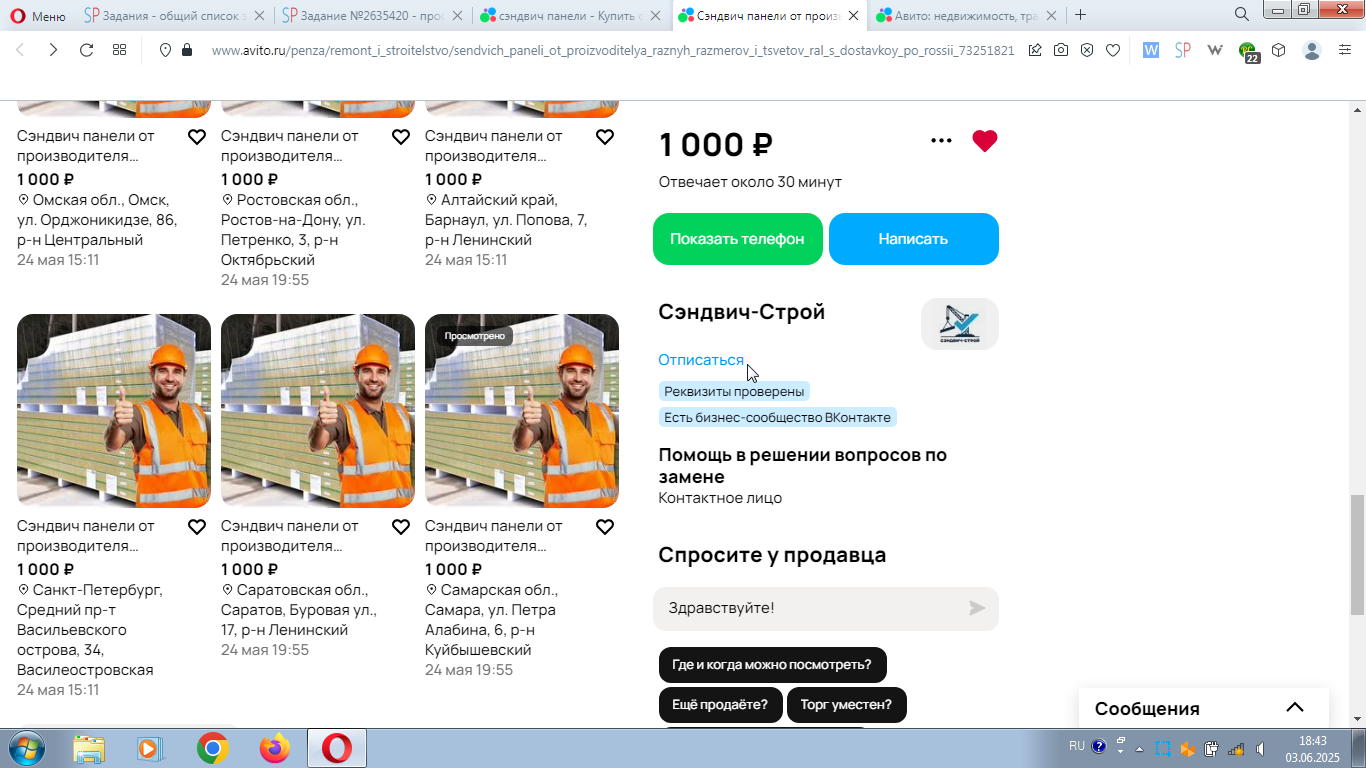Reload the page in browser toolbar
The height and width of the screenshot is (768, 1366).
[x=86, y=50]
